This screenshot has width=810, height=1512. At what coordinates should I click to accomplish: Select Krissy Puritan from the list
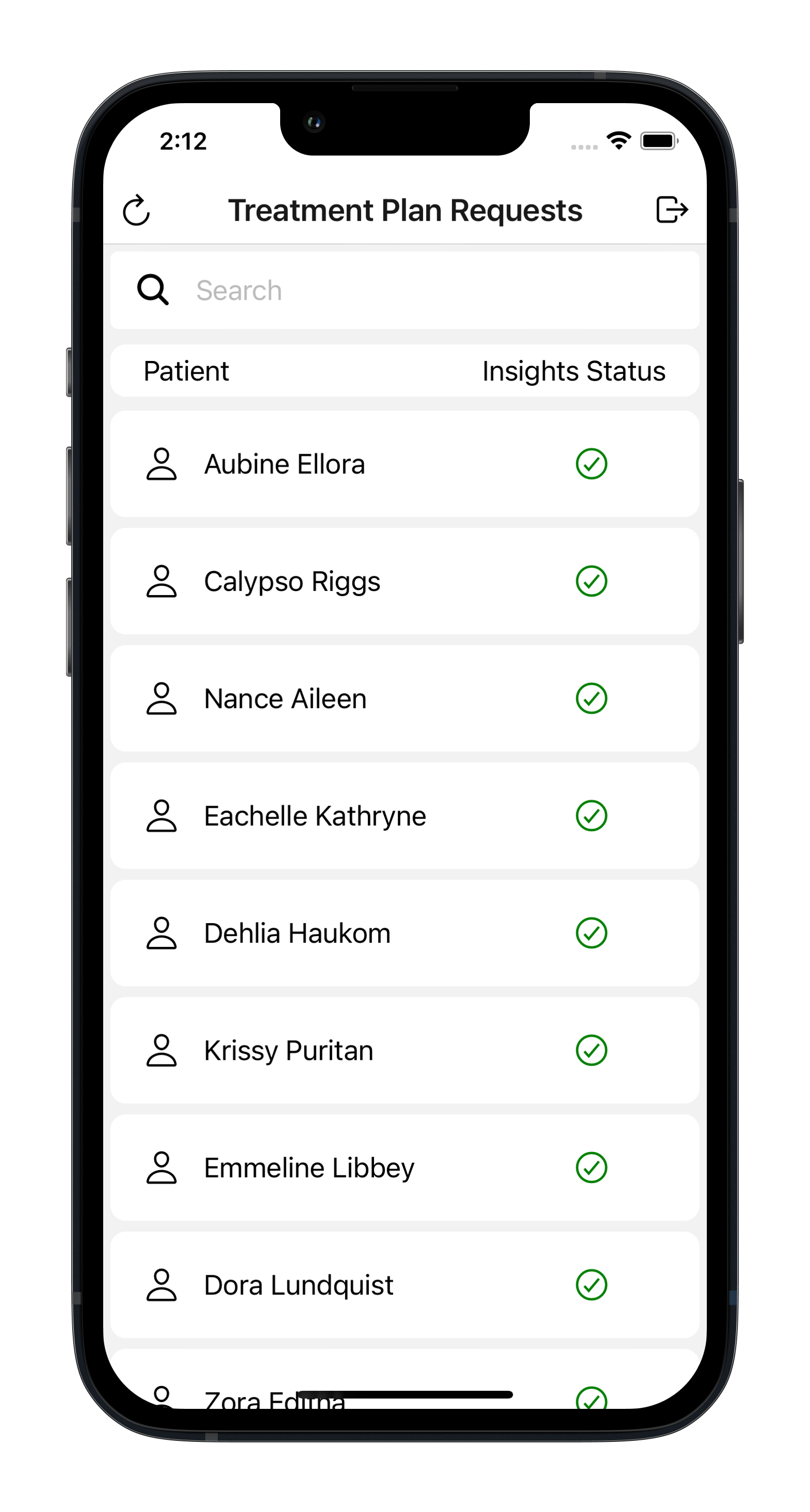[404, 1050]
